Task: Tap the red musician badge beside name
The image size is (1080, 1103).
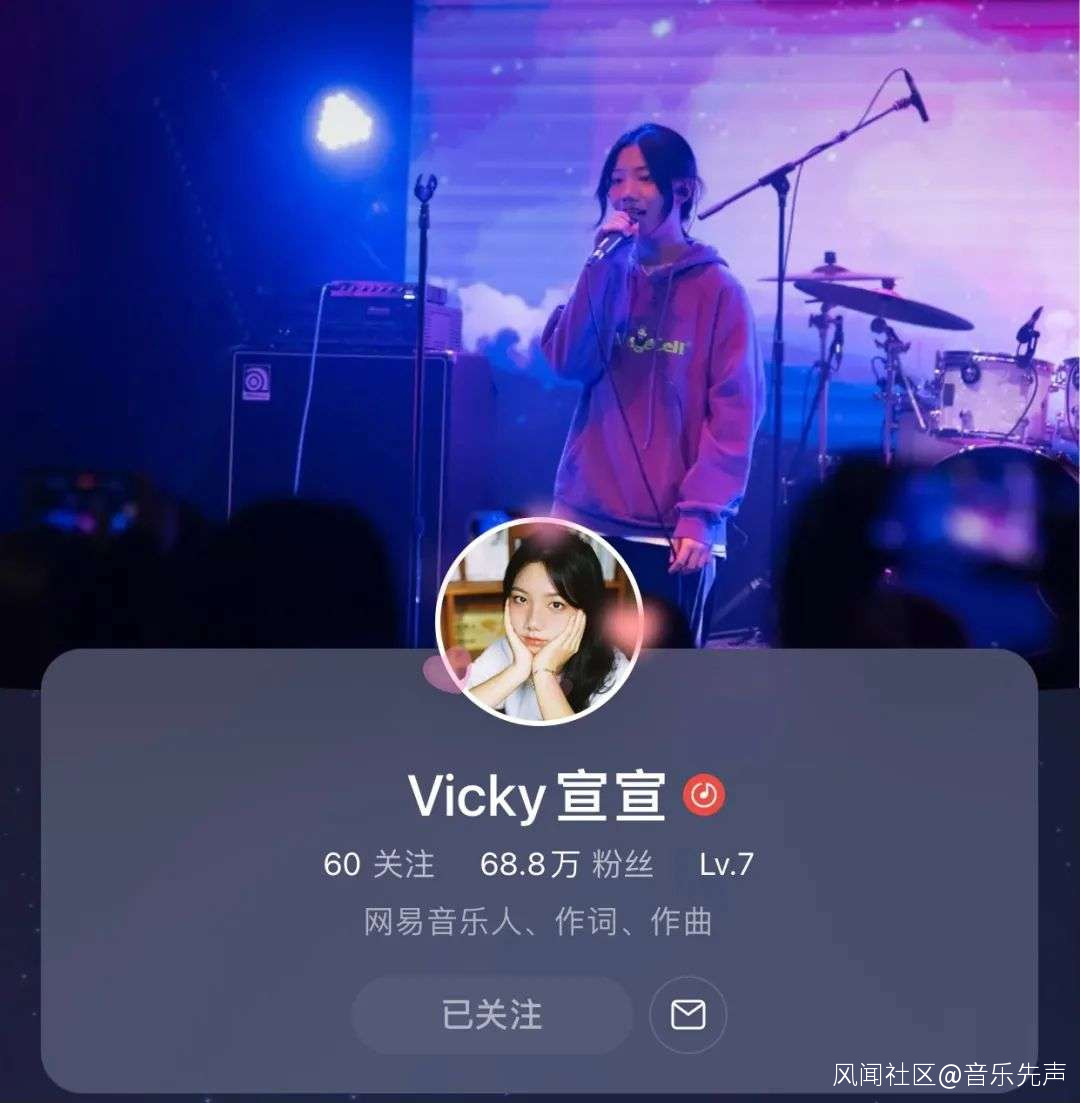Action: click(704, 796)
